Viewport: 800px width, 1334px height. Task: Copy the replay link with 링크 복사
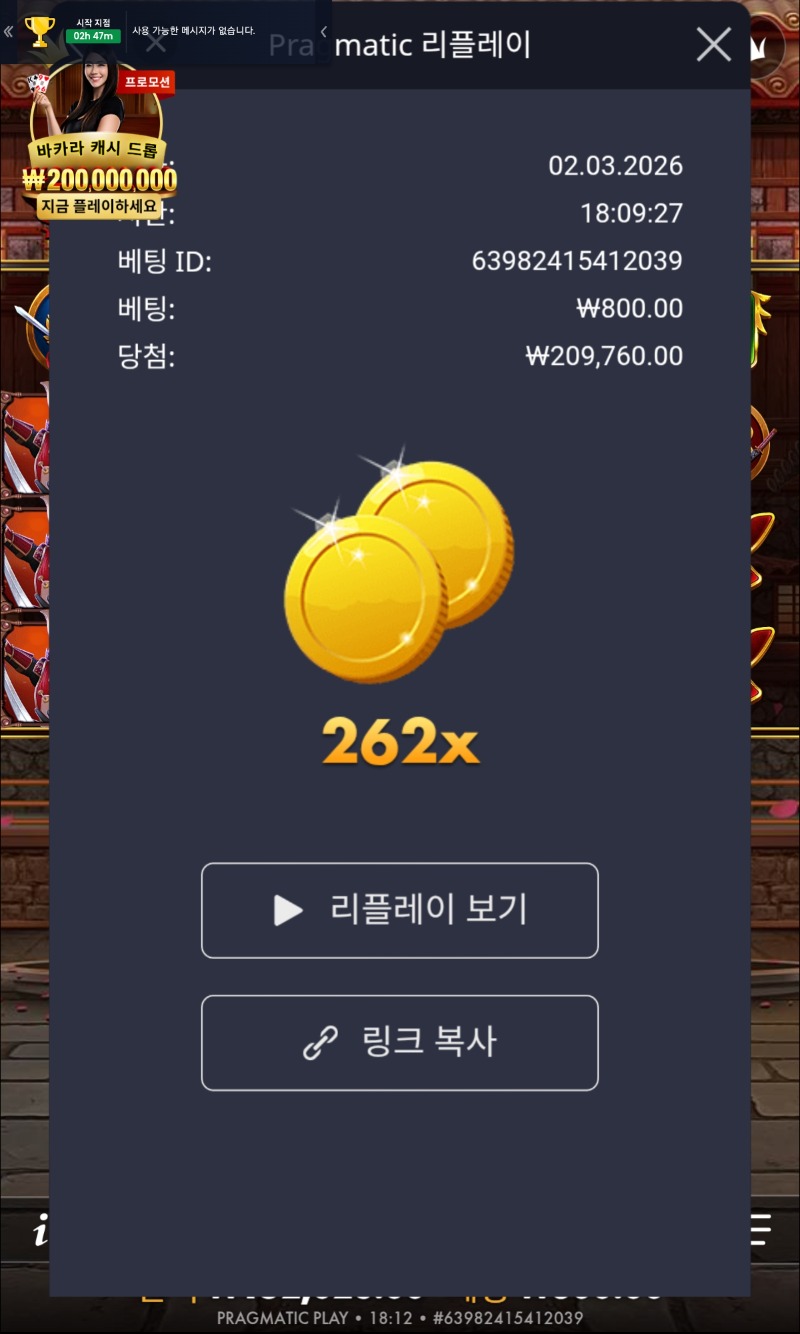pyautogui.click(x=400, y=1042)
